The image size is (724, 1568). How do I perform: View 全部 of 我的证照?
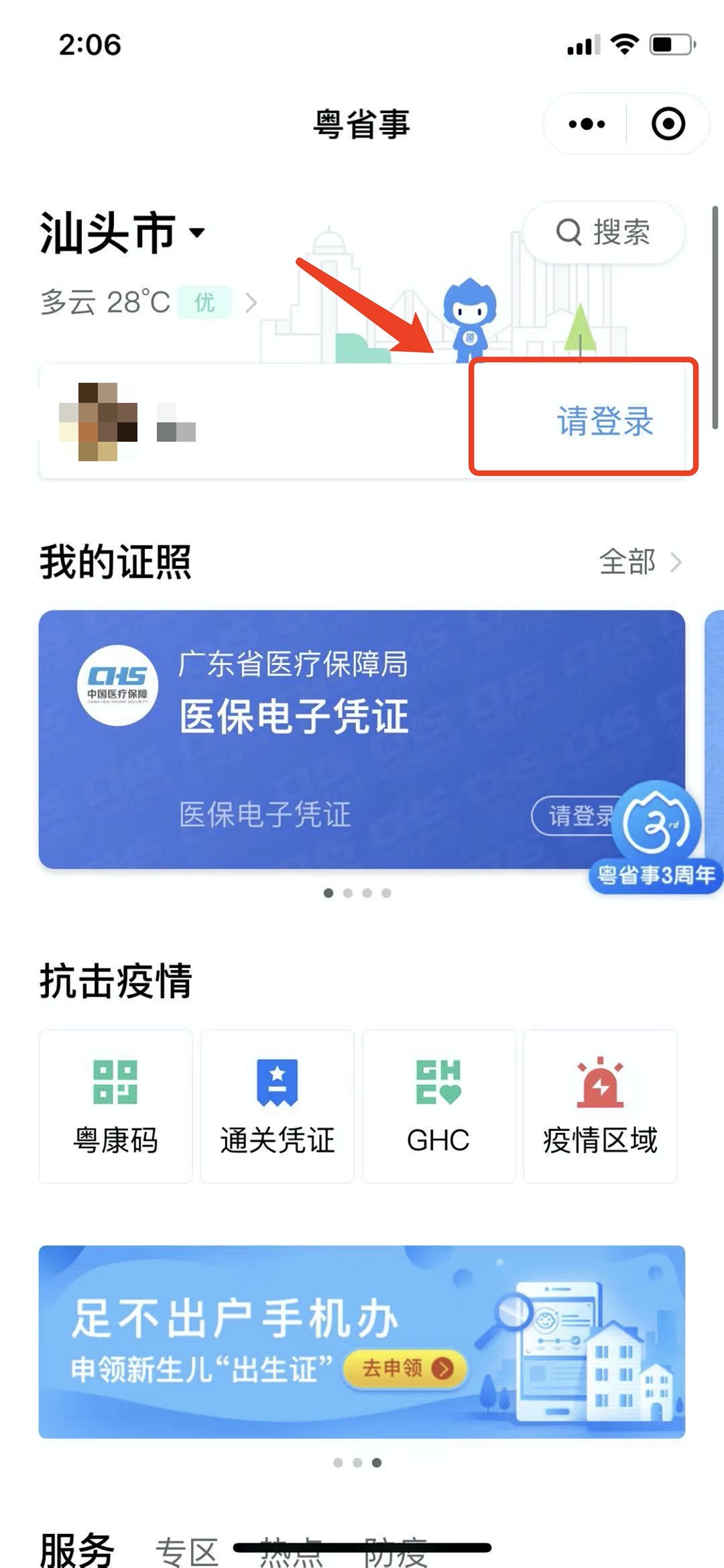coord(639,562)
